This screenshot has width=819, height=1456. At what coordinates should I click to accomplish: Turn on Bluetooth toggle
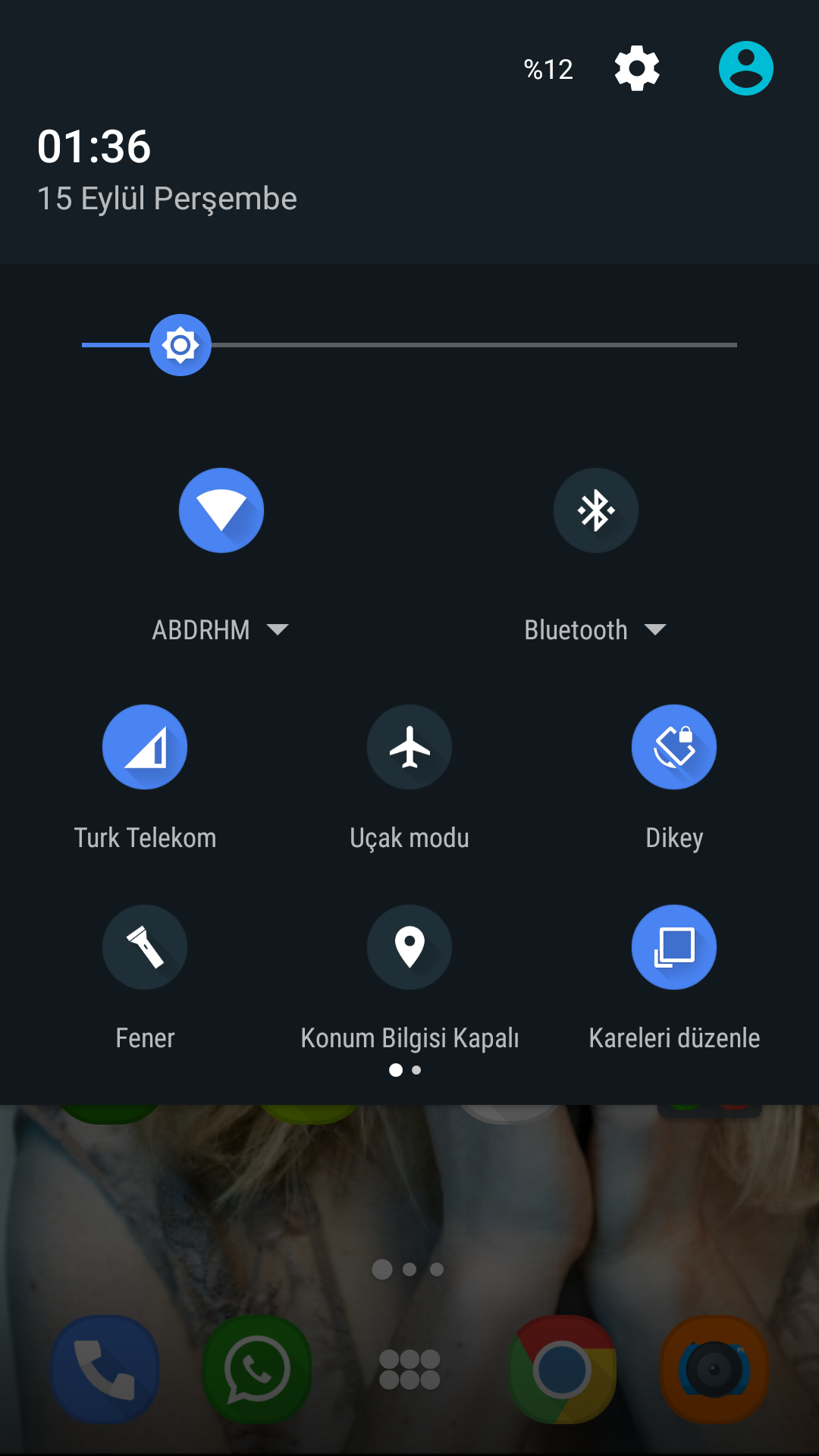click(x=595, y=510)
